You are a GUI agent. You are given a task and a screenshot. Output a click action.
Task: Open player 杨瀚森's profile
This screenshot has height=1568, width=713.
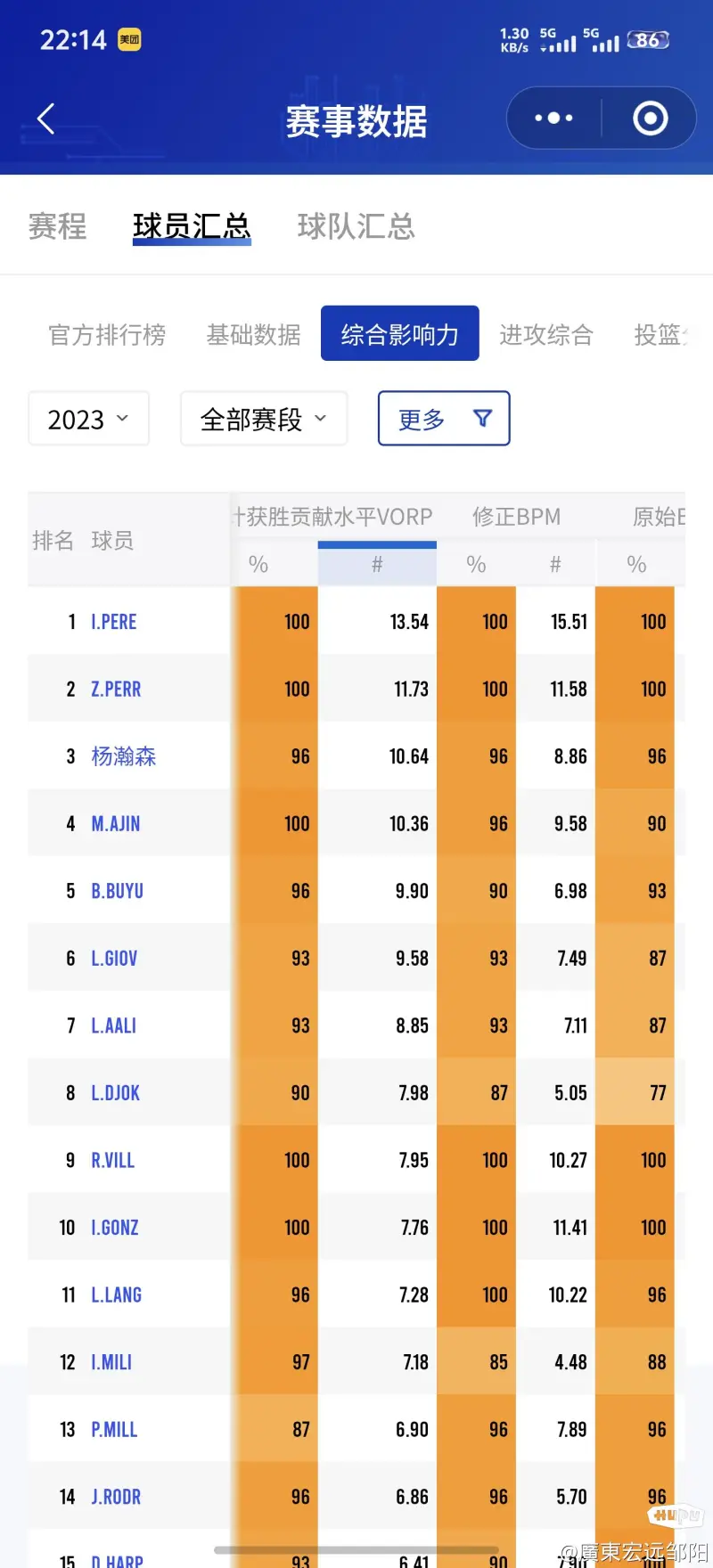pyautogui.click(x=124, y=756)
